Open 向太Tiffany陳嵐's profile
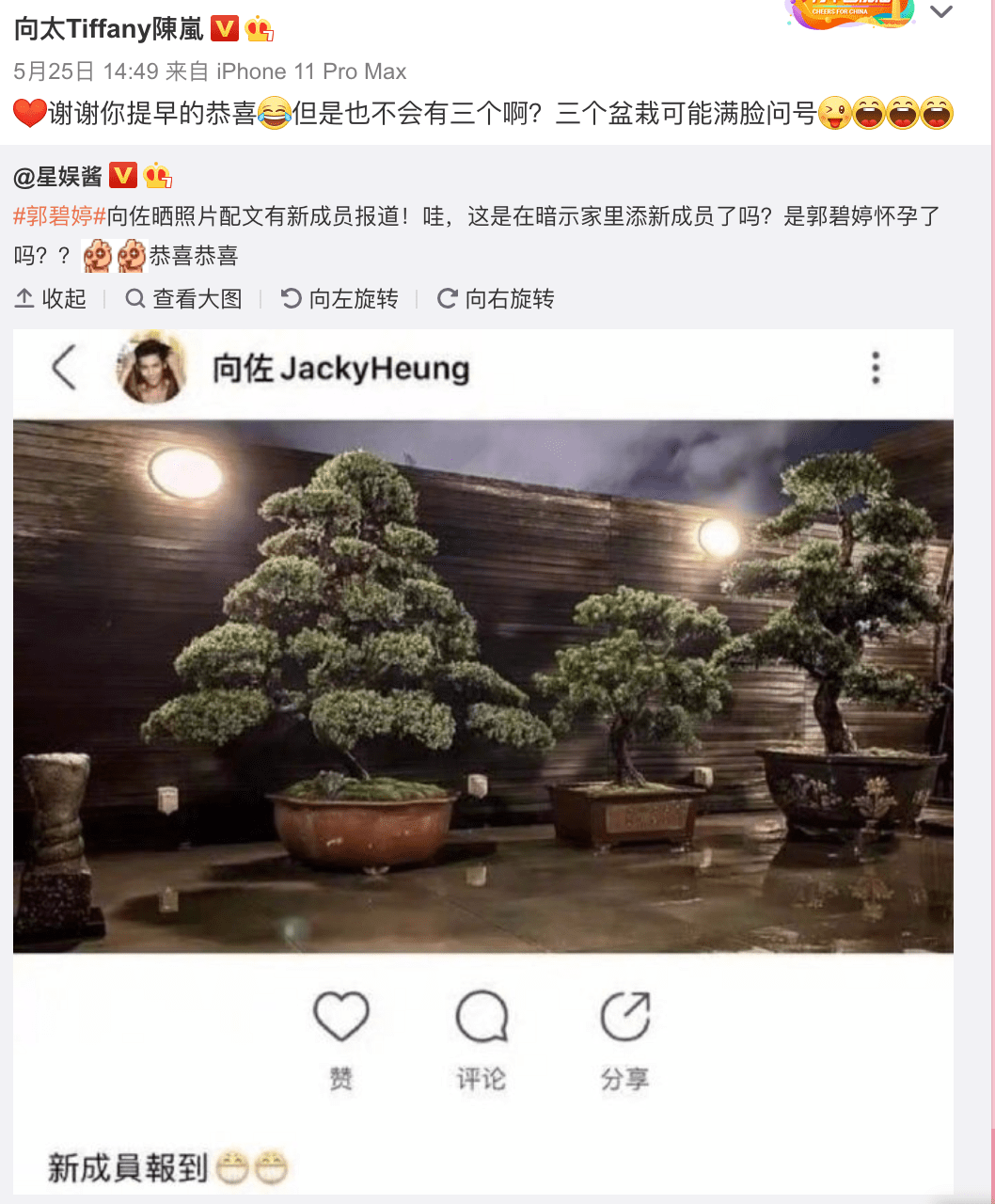The image size is (995, 1204). click(109, 29)
